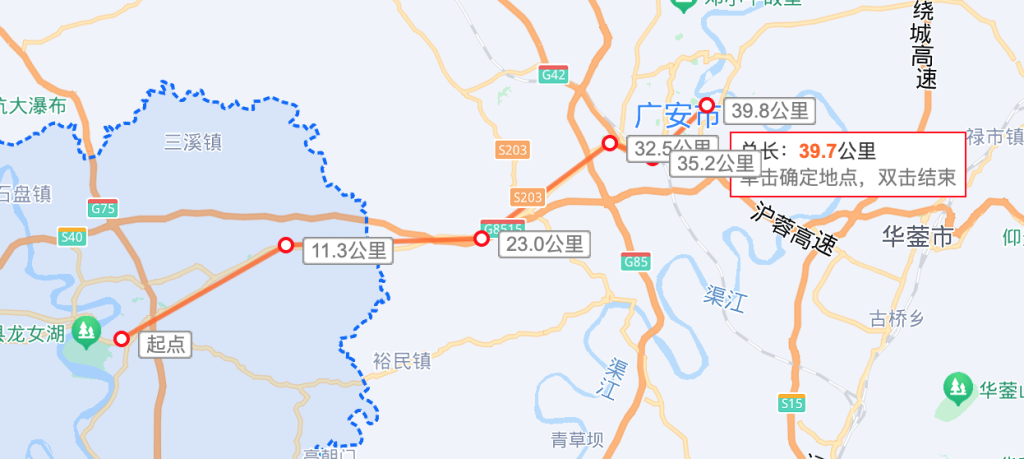
Task: Select the 23.0公里 measurement waypoint
Action: click(482, 239)
